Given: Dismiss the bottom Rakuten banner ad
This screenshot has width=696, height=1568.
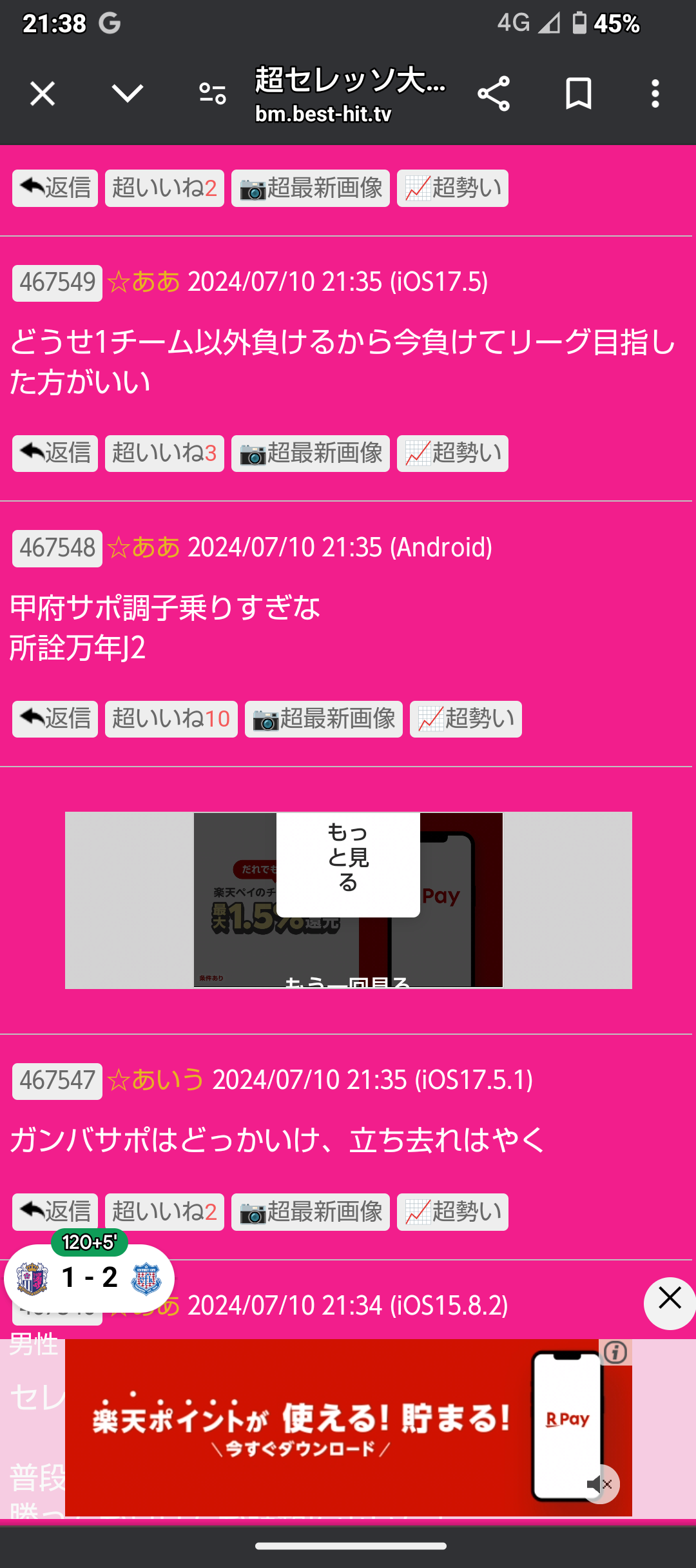Looking at the screenshot, I should pos(670,1298).
